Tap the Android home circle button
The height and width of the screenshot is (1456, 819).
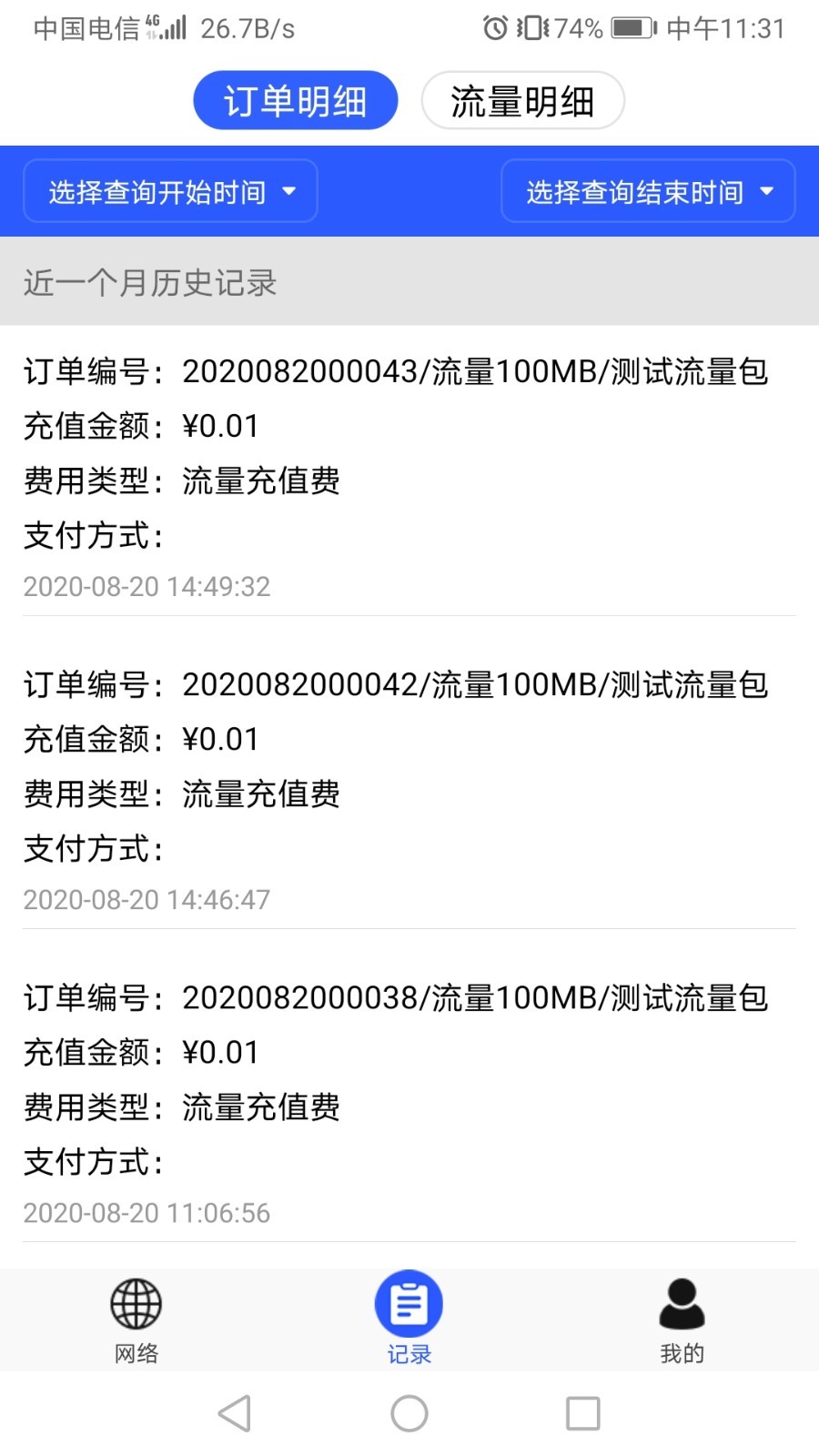409,1413
